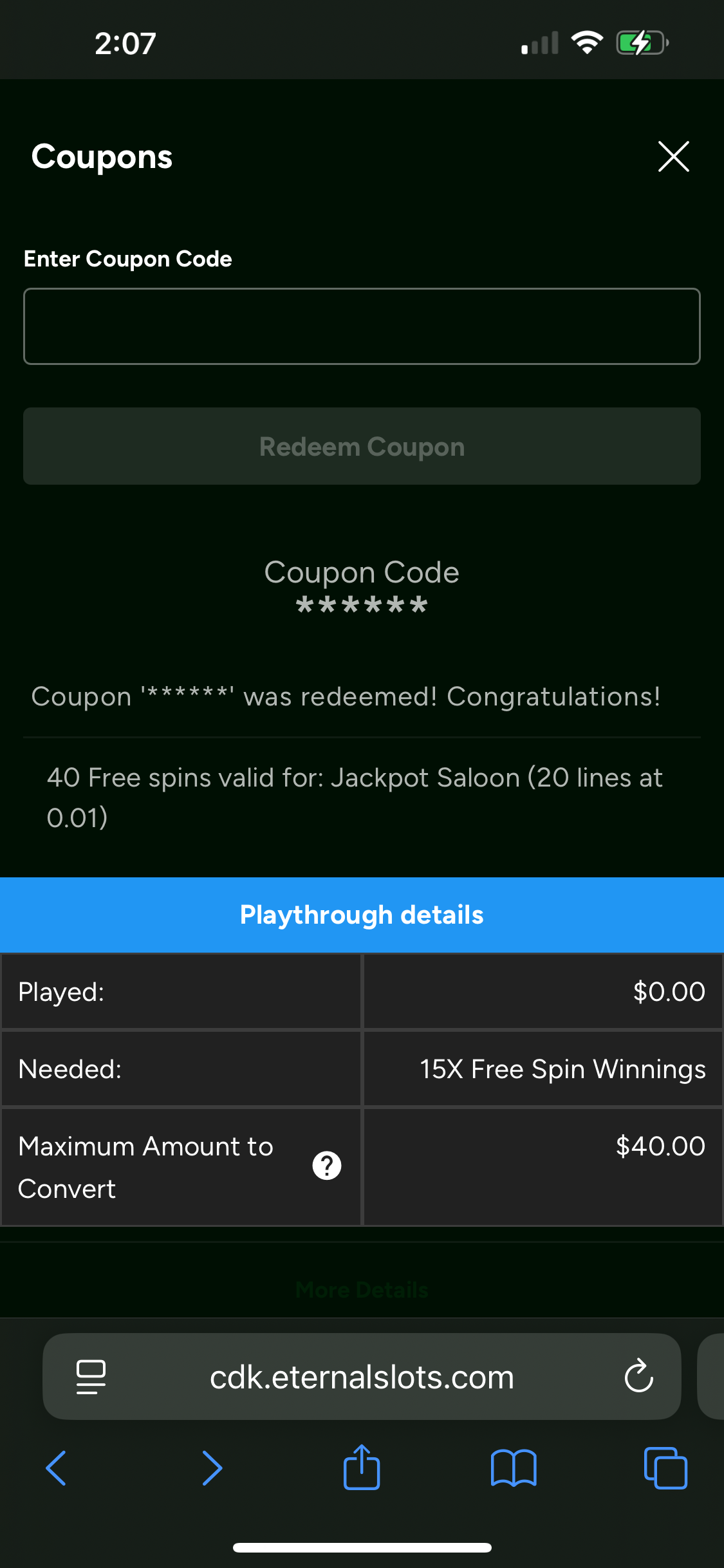Tap the Enter Coupon Code field
The image size is (724, 1568).
[362, 326]
